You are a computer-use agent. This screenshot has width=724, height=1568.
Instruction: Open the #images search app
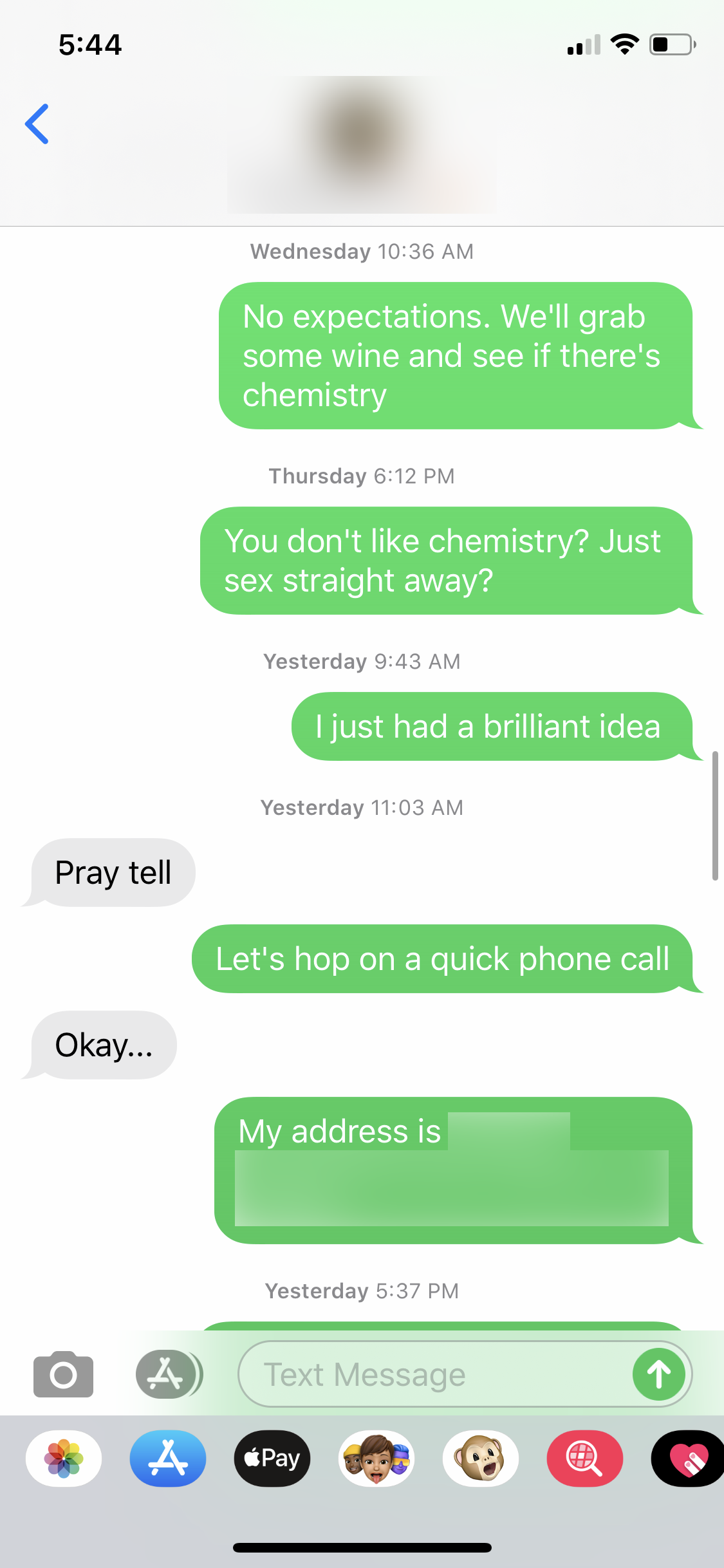pyautogui.click(x=585, y=1459)
